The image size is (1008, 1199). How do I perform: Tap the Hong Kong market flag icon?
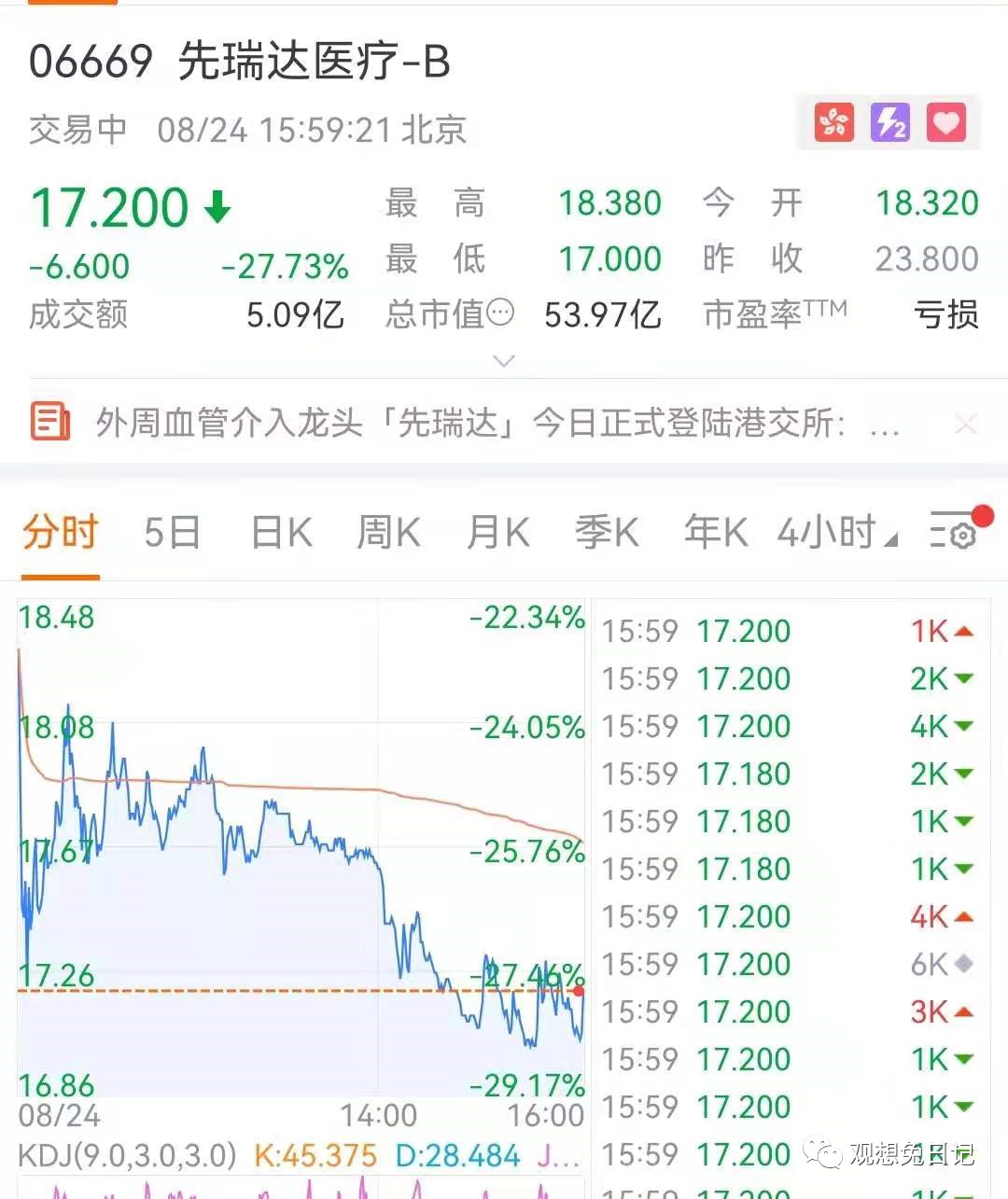pos(833,122)
